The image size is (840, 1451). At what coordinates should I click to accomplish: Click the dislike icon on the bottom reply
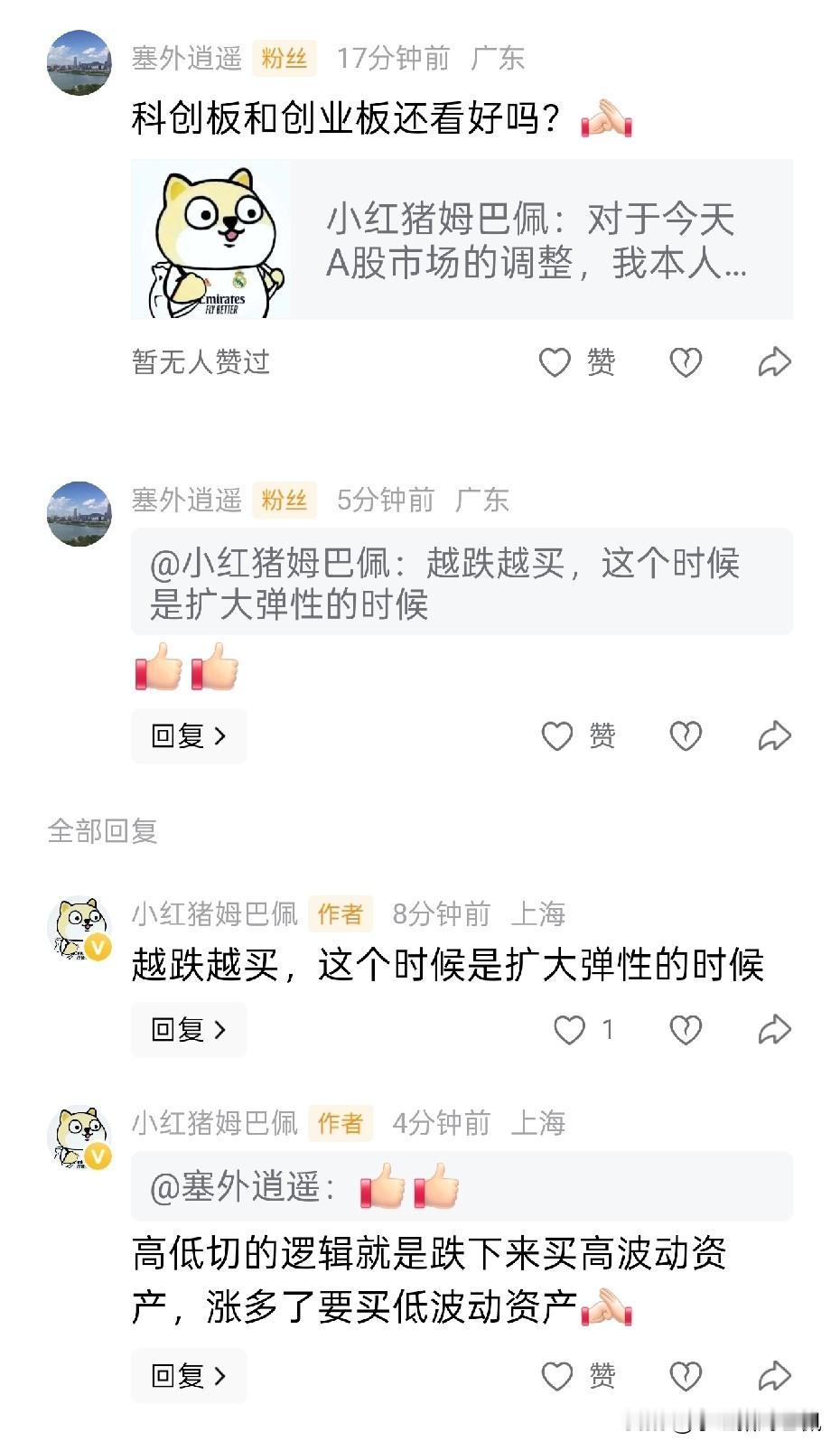click(x=686, y=1376)
